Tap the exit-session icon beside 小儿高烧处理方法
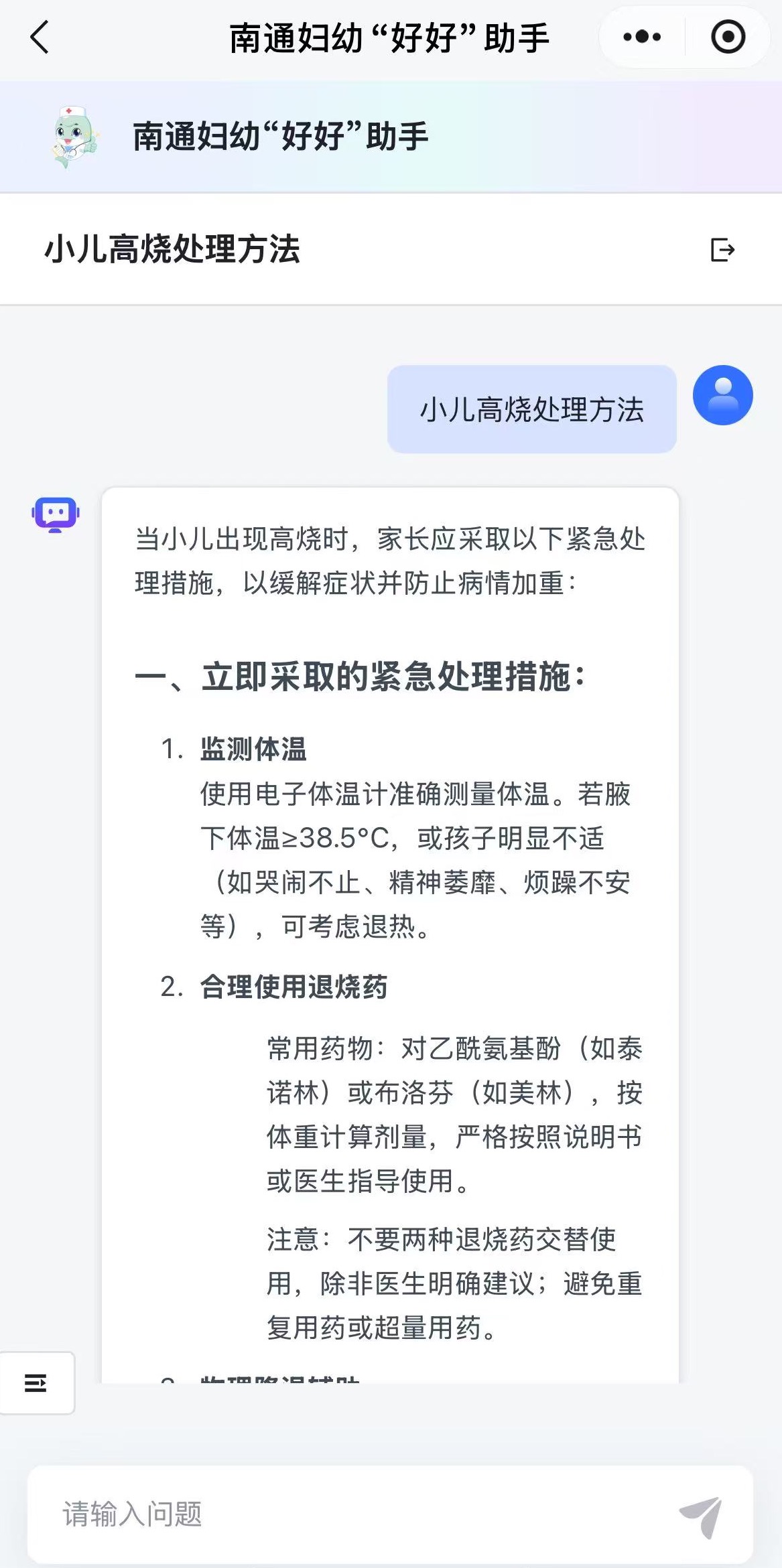The height and width of the screenshot is (1568, 782). (722, 249)
